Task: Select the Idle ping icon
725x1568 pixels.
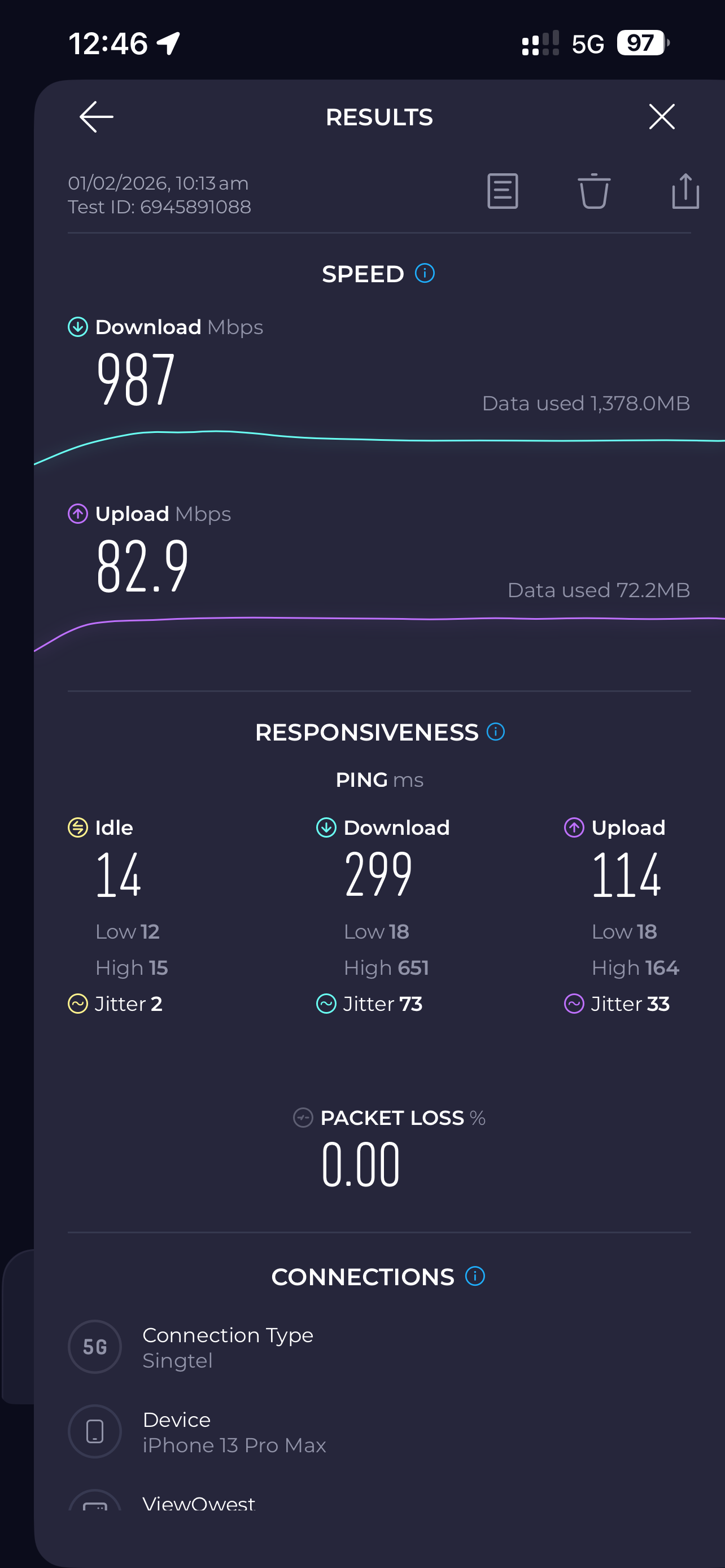Action: coord(77,827)
